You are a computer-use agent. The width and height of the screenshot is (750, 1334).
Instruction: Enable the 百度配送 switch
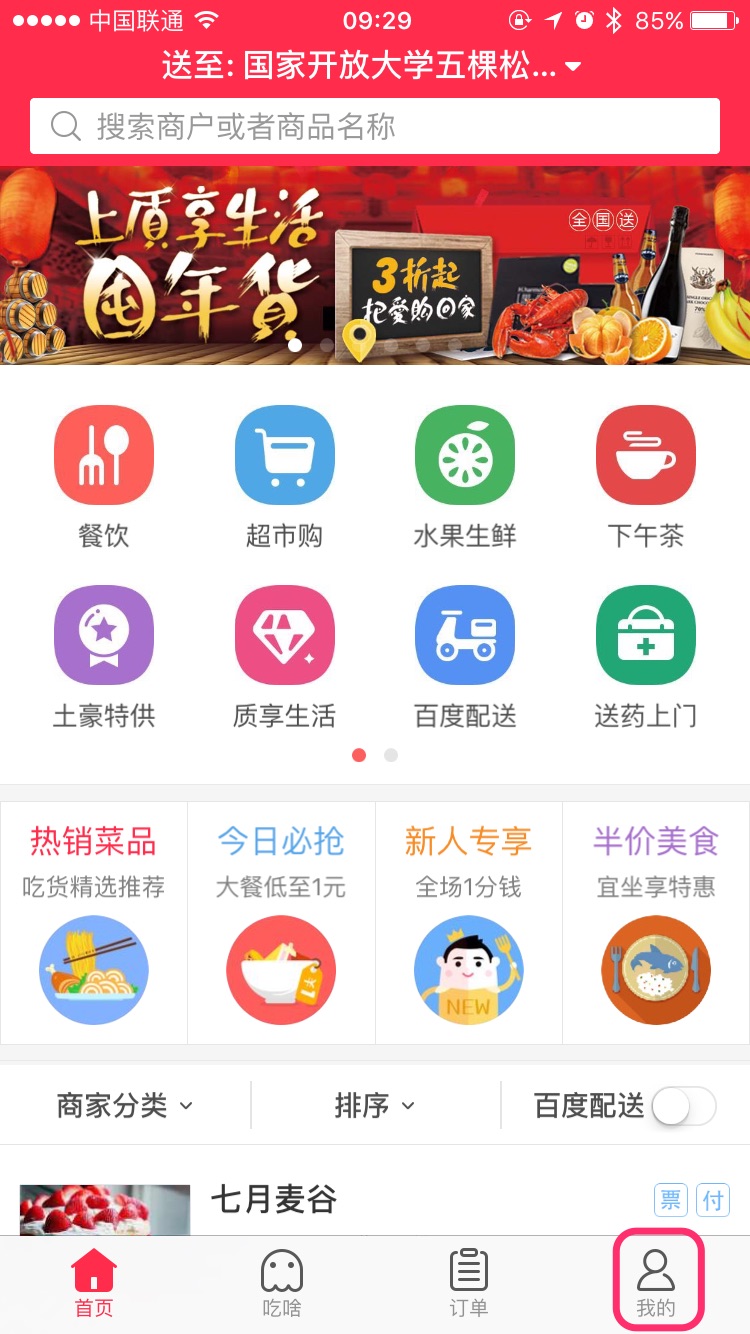pos(684,1106)
